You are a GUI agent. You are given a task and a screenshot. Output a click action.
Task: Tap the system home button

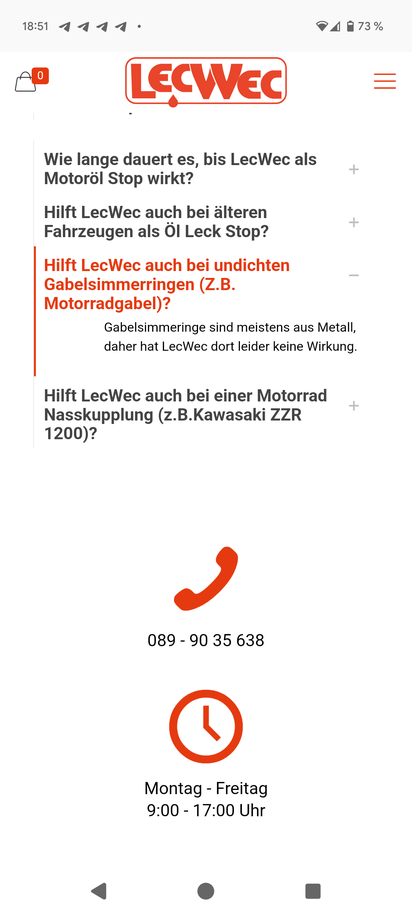205,891
